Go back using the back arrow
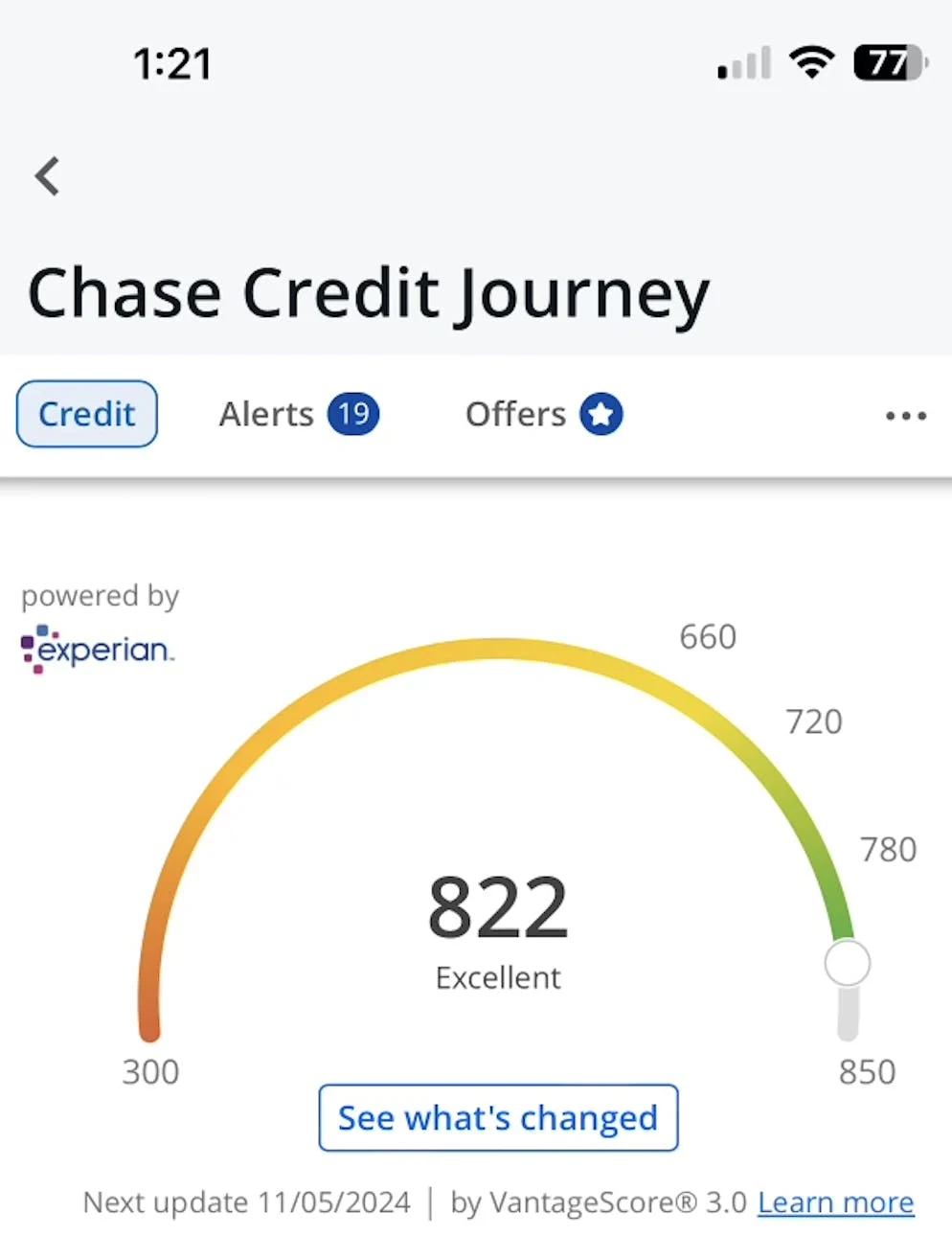Screen dimensions: 952x1236 pyautogui.click(x=47, y=176)
